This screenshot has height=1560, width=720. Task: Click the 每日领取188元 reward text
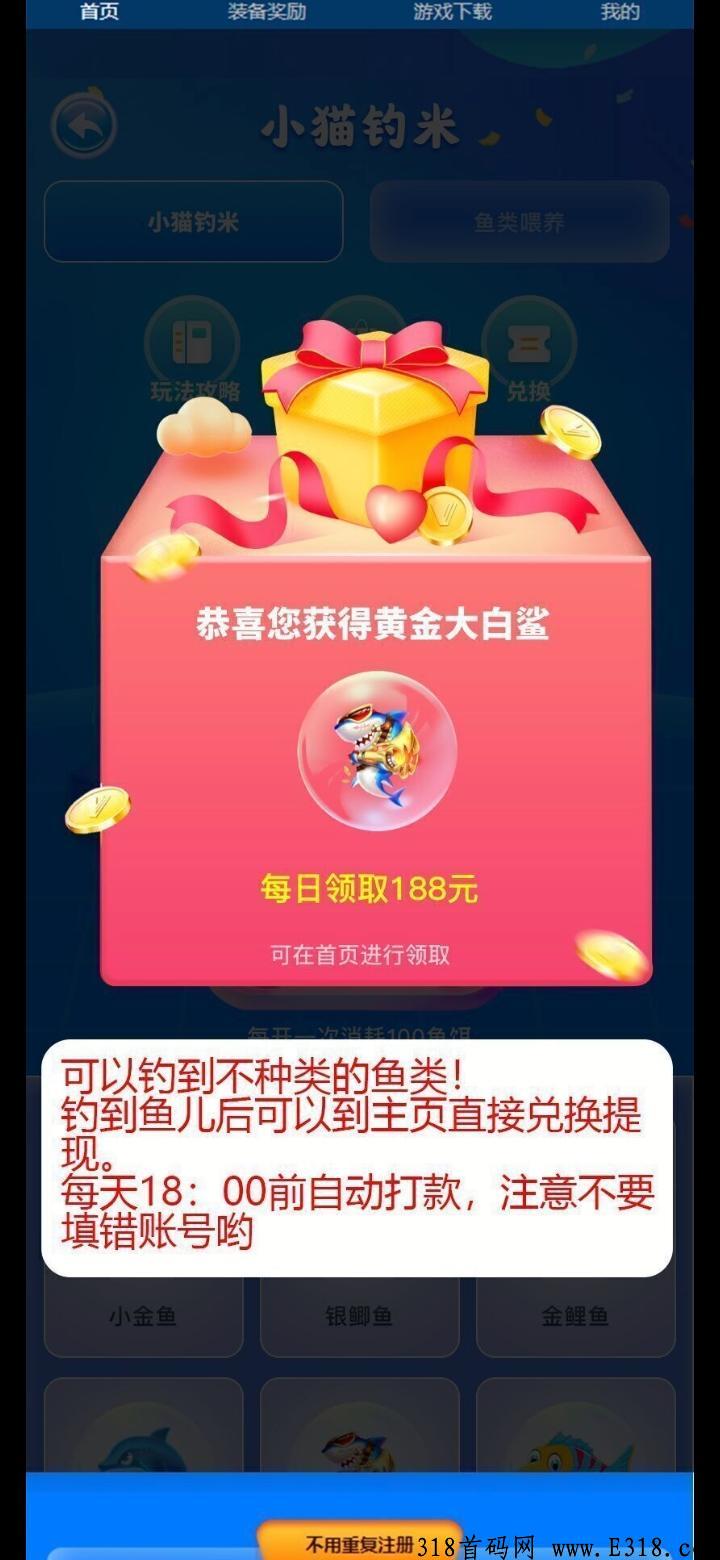[x=368, y=886]
